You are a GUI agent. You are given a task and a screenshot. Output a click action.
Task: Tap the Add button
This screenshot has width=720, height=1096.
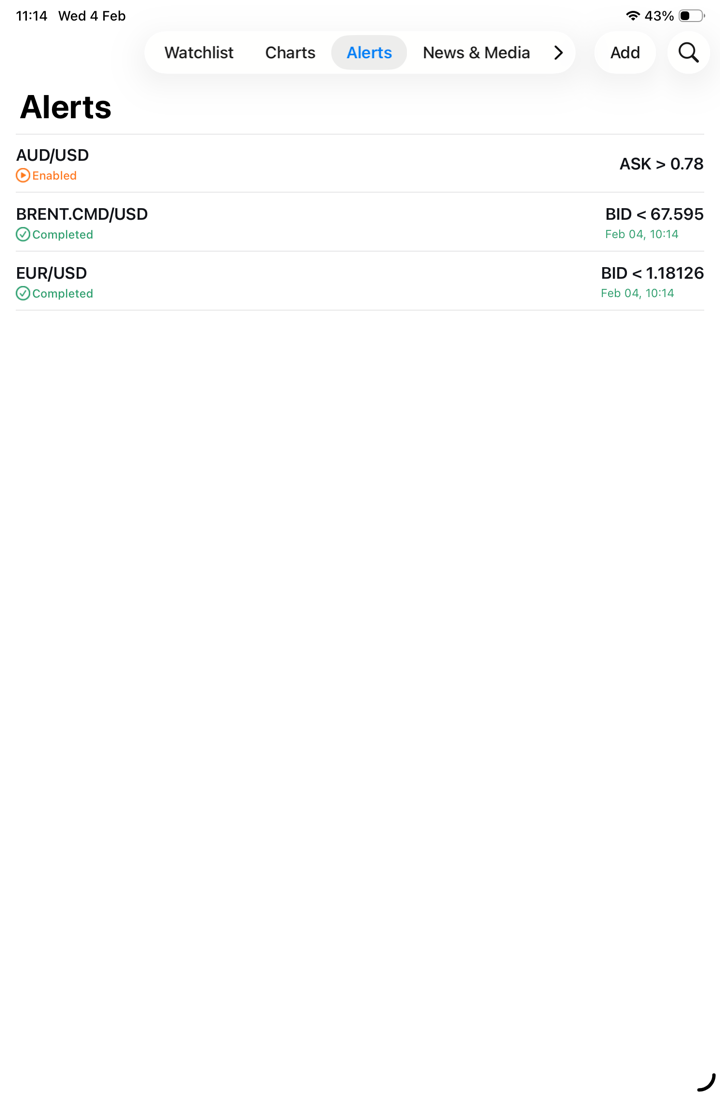[625, 53]
